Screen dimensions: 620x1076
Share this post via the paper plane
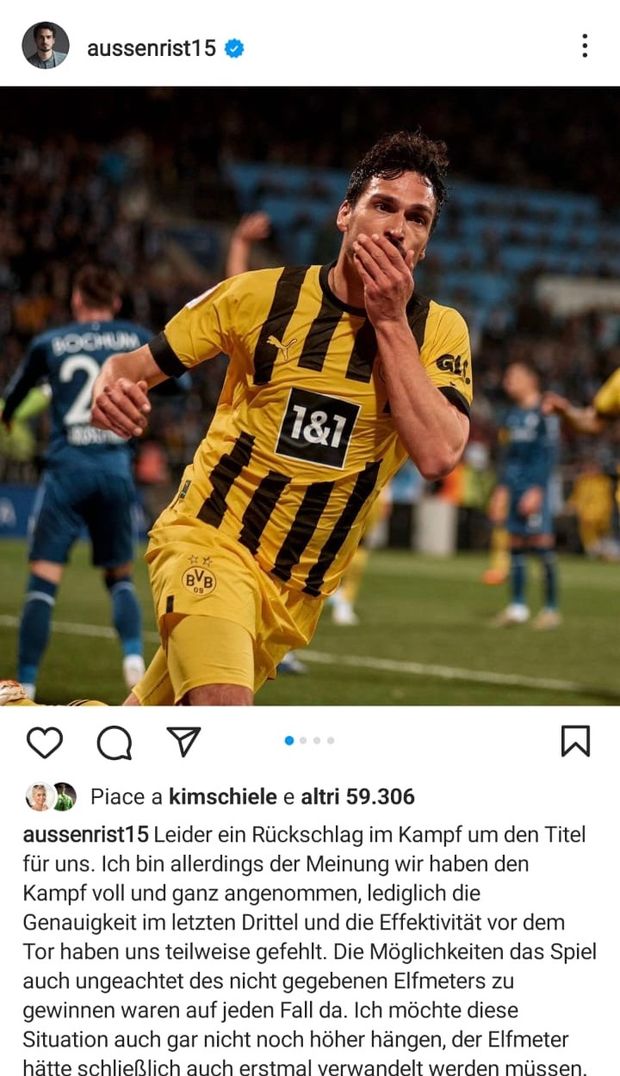(x=184, y=741)
